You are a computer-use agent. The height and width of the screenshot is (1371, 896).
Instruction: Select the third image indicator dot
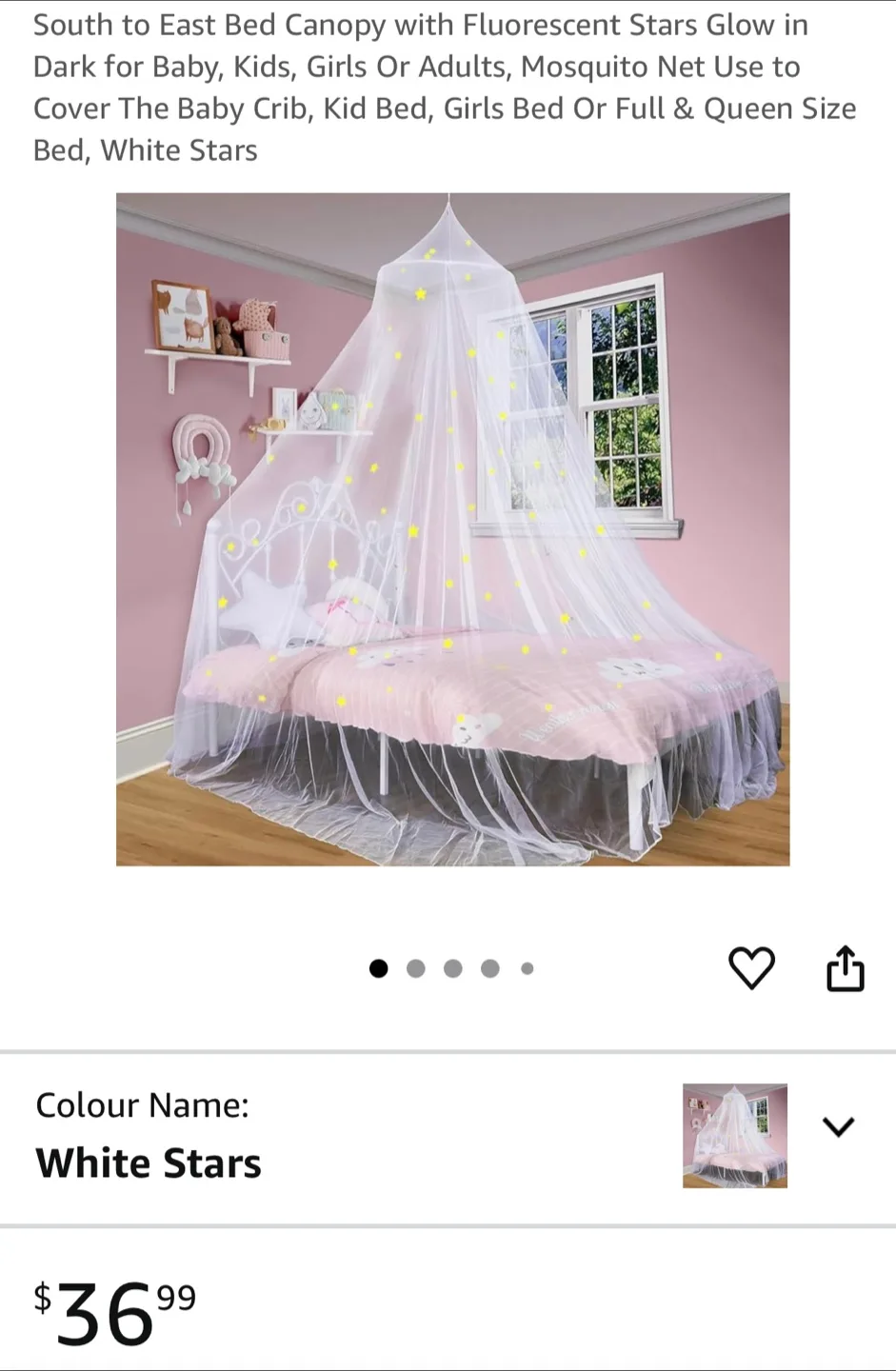pos(452,967)
